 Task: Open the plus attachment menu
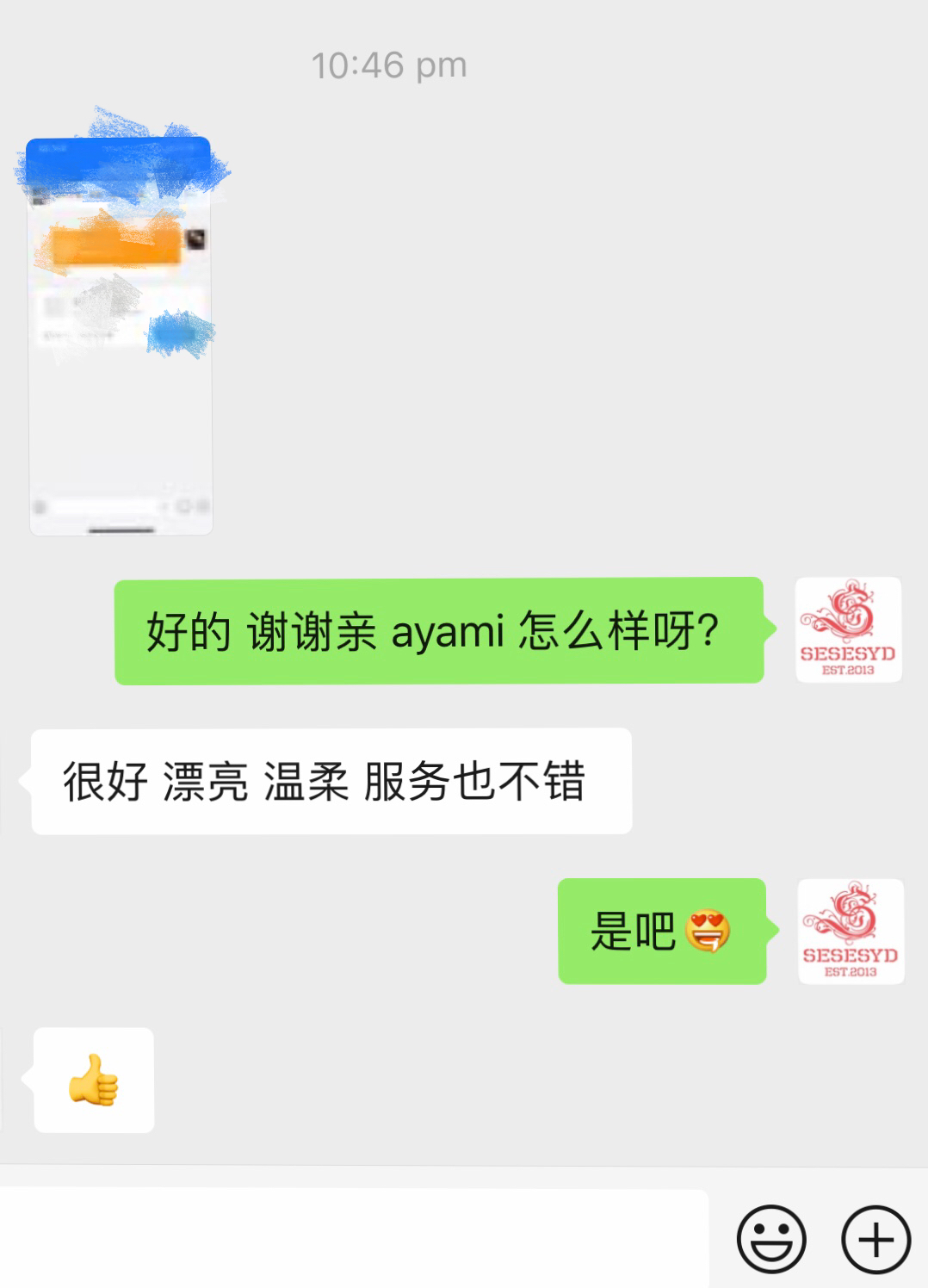875,1239
